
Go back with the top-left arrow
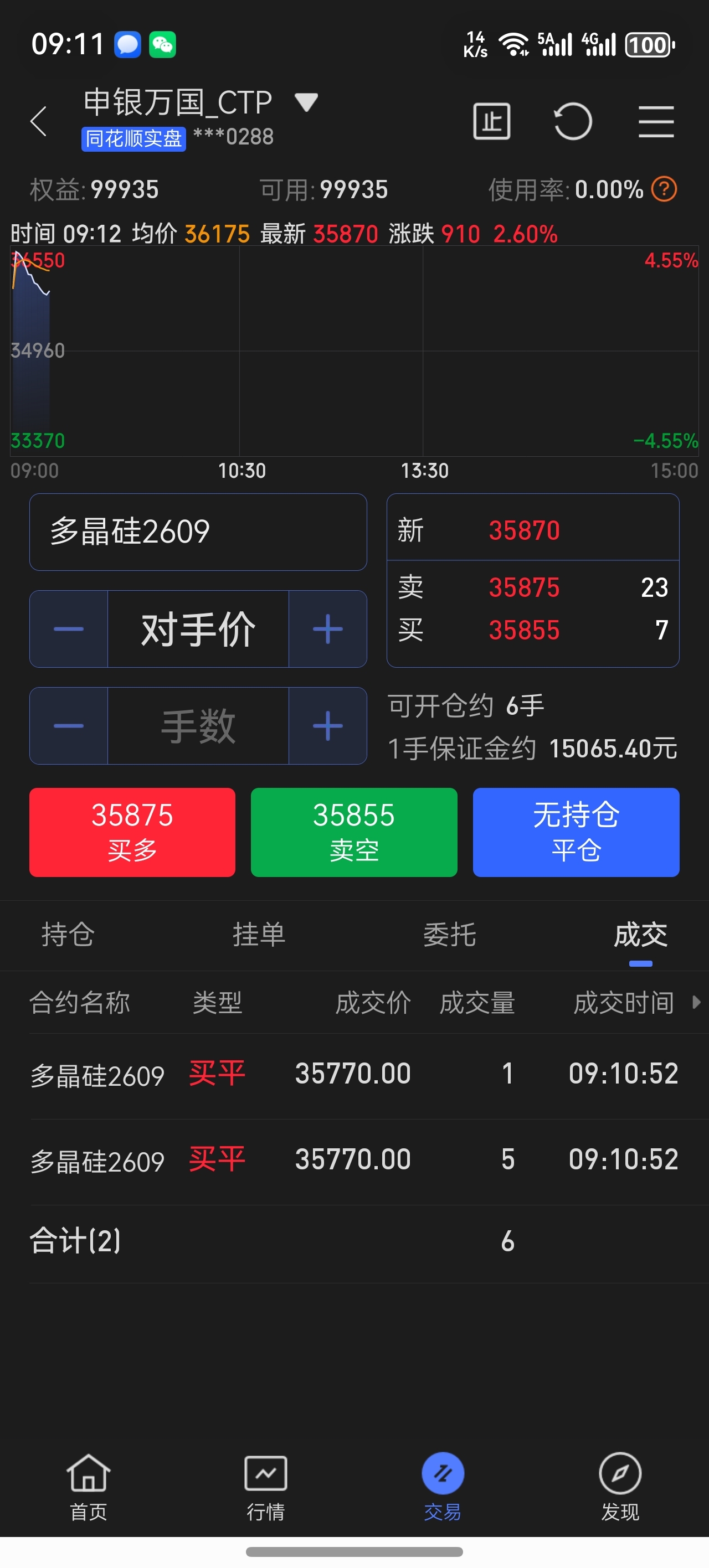[38, 121]
